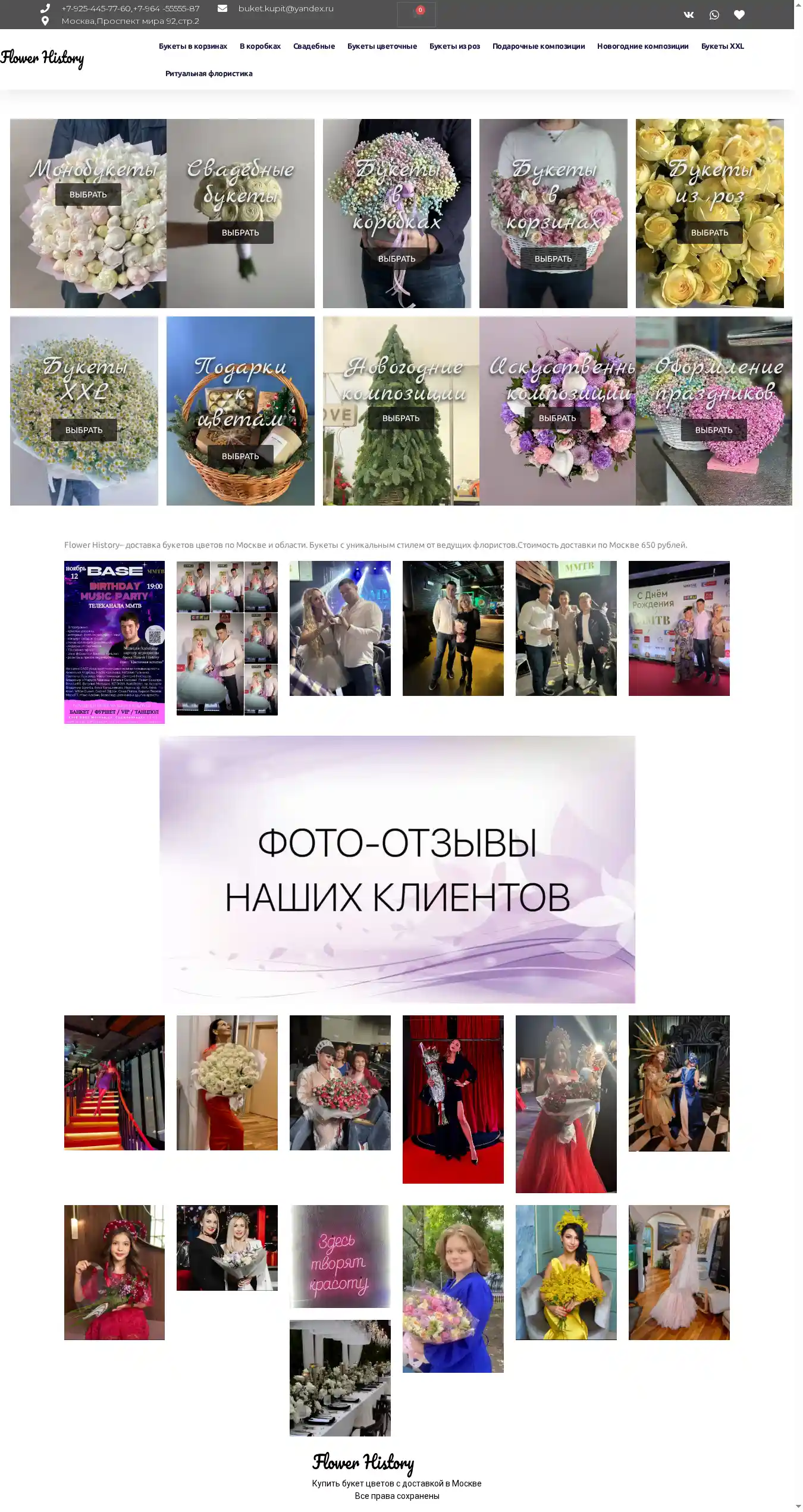This screenshot has width=803, height=1512.
Task: Tap ВЫБРАТЬ on the Оформление праздников tile
Action: click(x=714, y=430)
